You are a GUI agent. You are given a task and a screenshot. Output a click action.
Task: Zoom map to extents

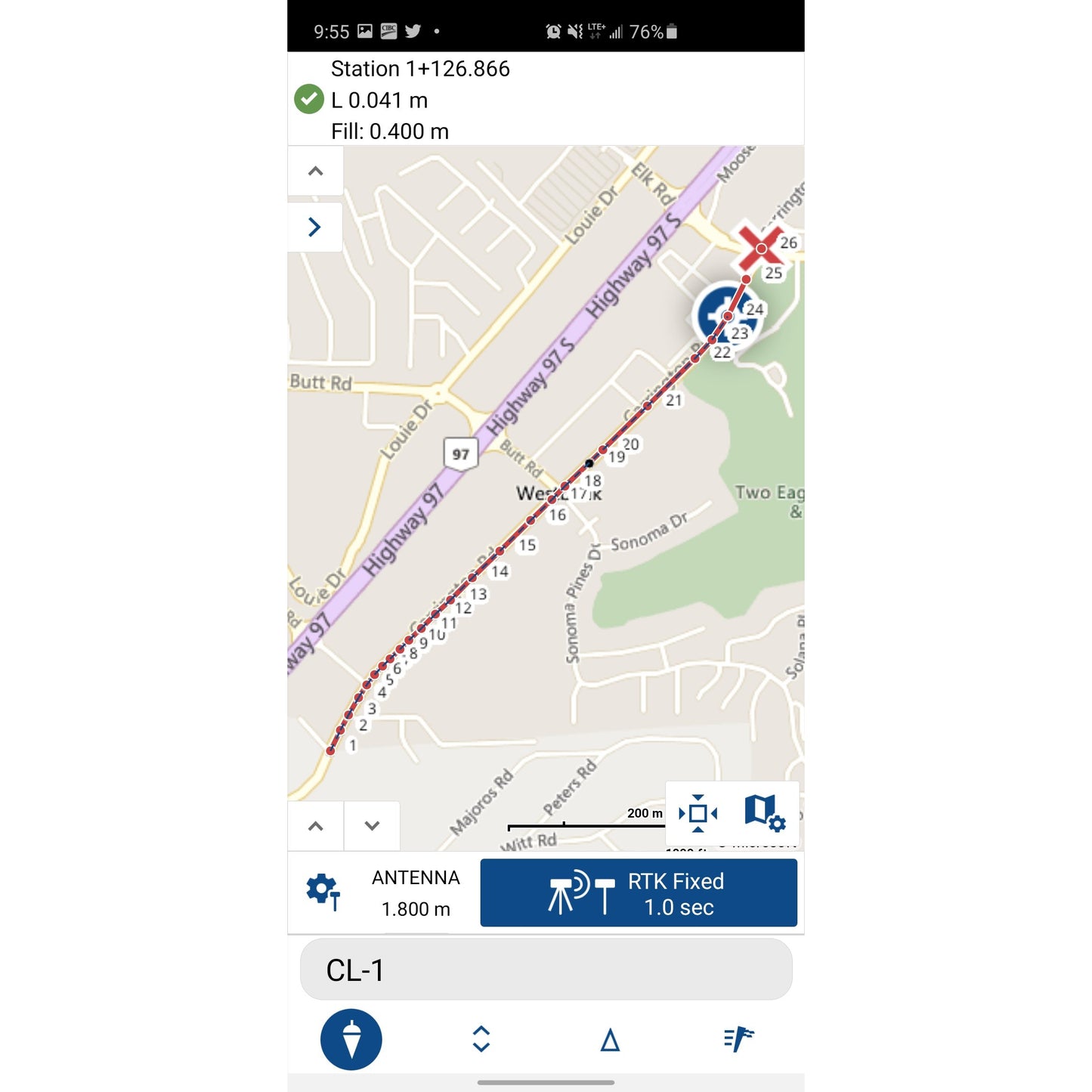tap(698, 813)
